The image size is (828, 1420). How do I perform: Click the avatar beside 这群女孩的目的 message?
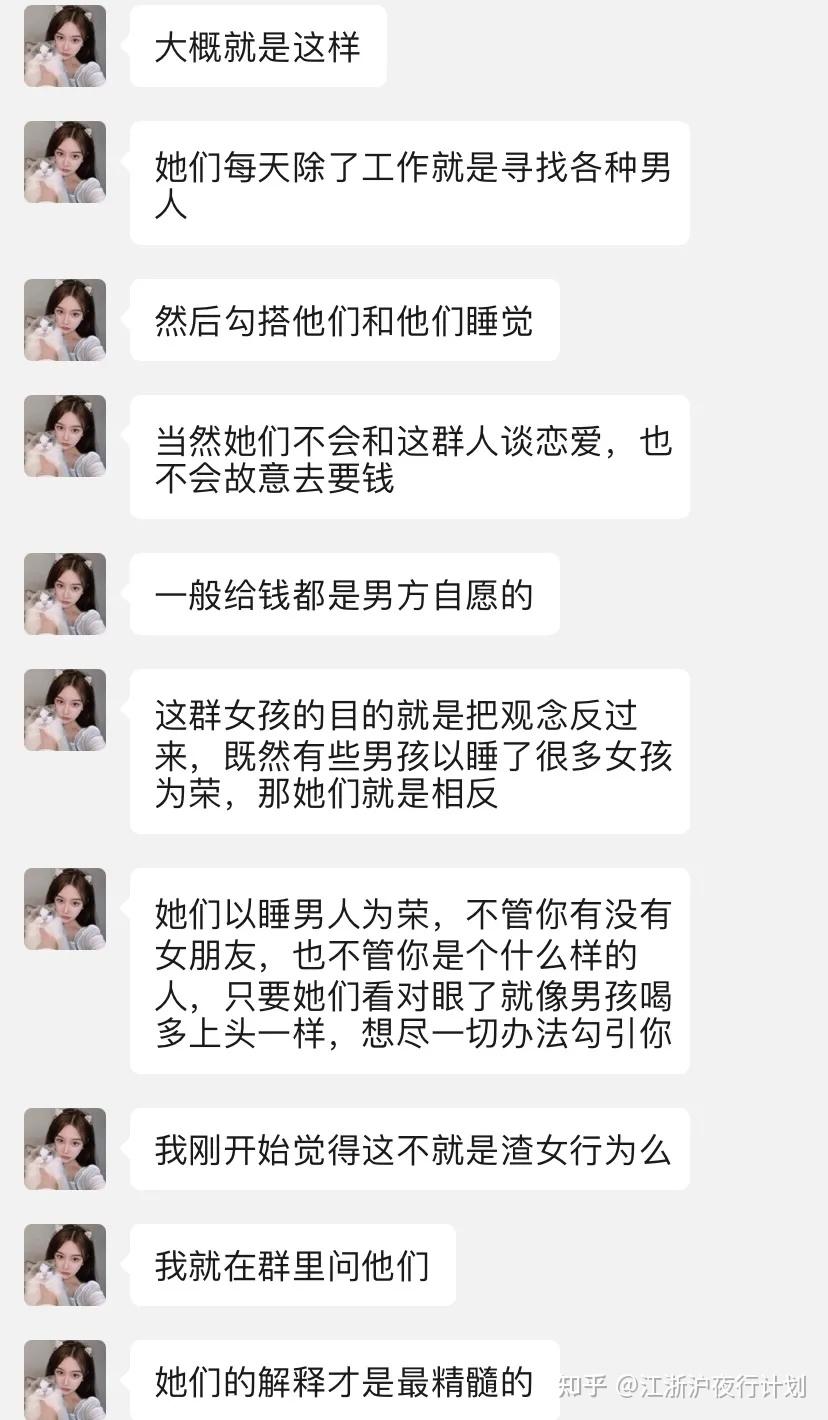pos(64,710)
